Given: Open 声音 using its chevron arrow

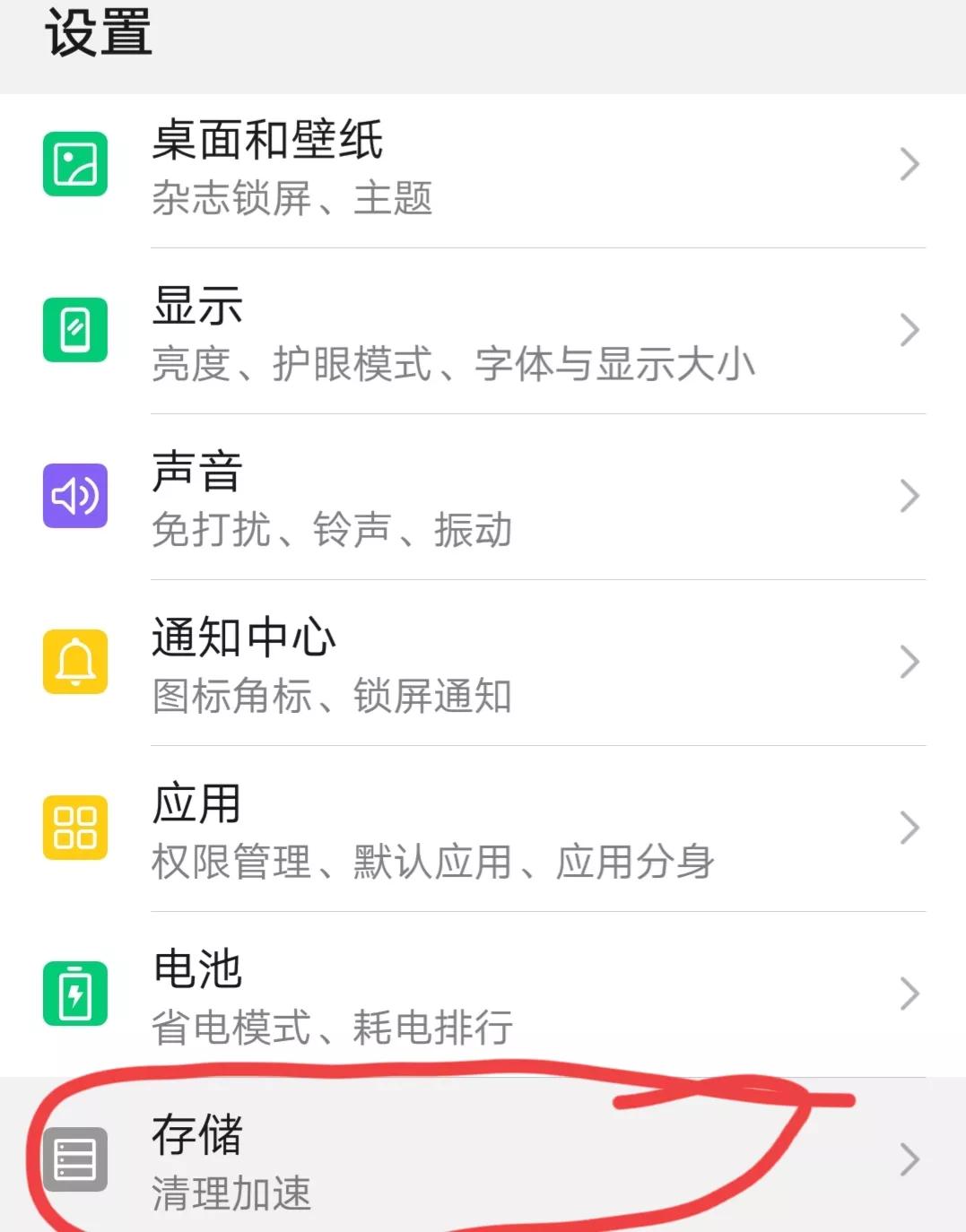Looking at the screenshot, I should point(909,496).
